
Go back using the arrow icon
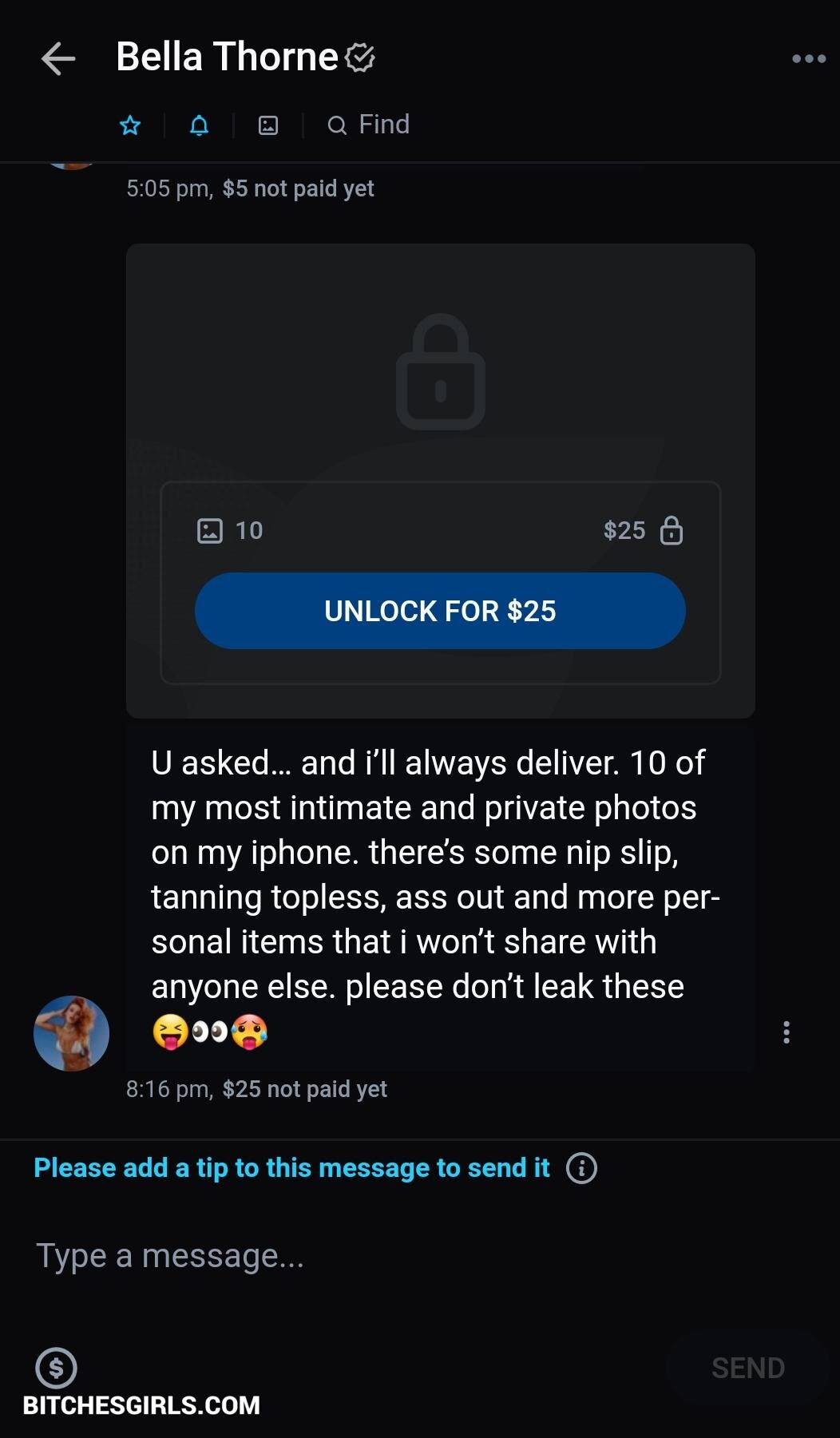coord(58,58)
